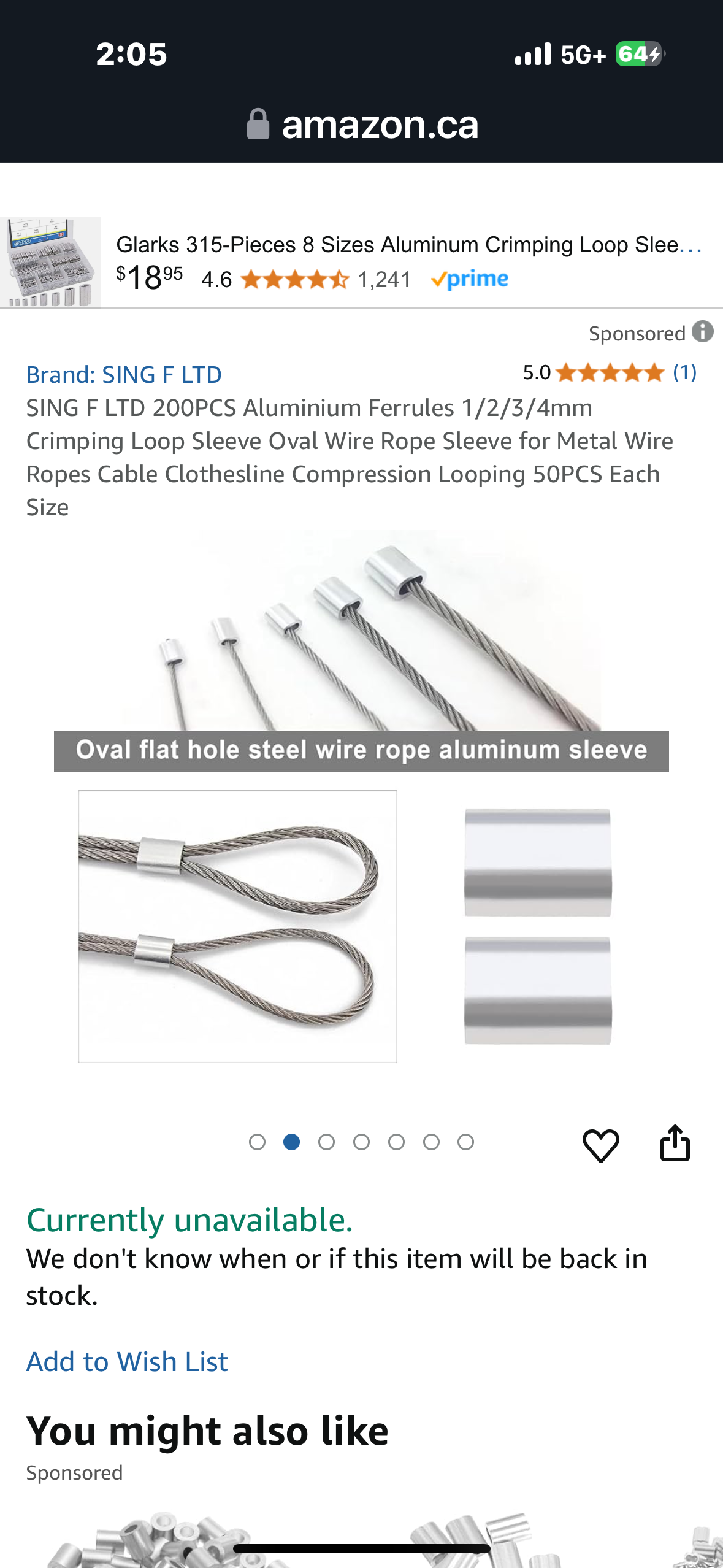Tap Add to Wish List

(127, 1362)
